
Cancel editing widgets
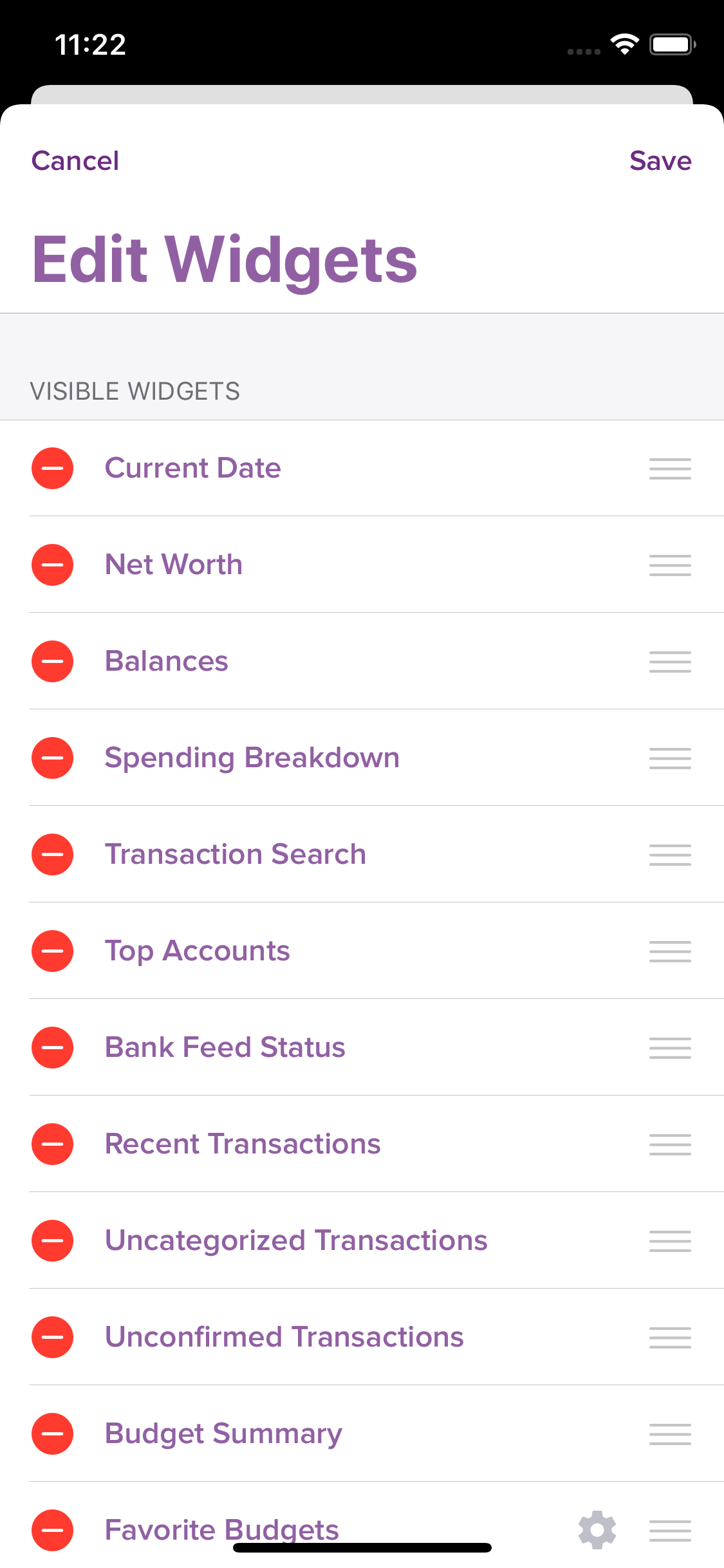click(x=75, y=160)
